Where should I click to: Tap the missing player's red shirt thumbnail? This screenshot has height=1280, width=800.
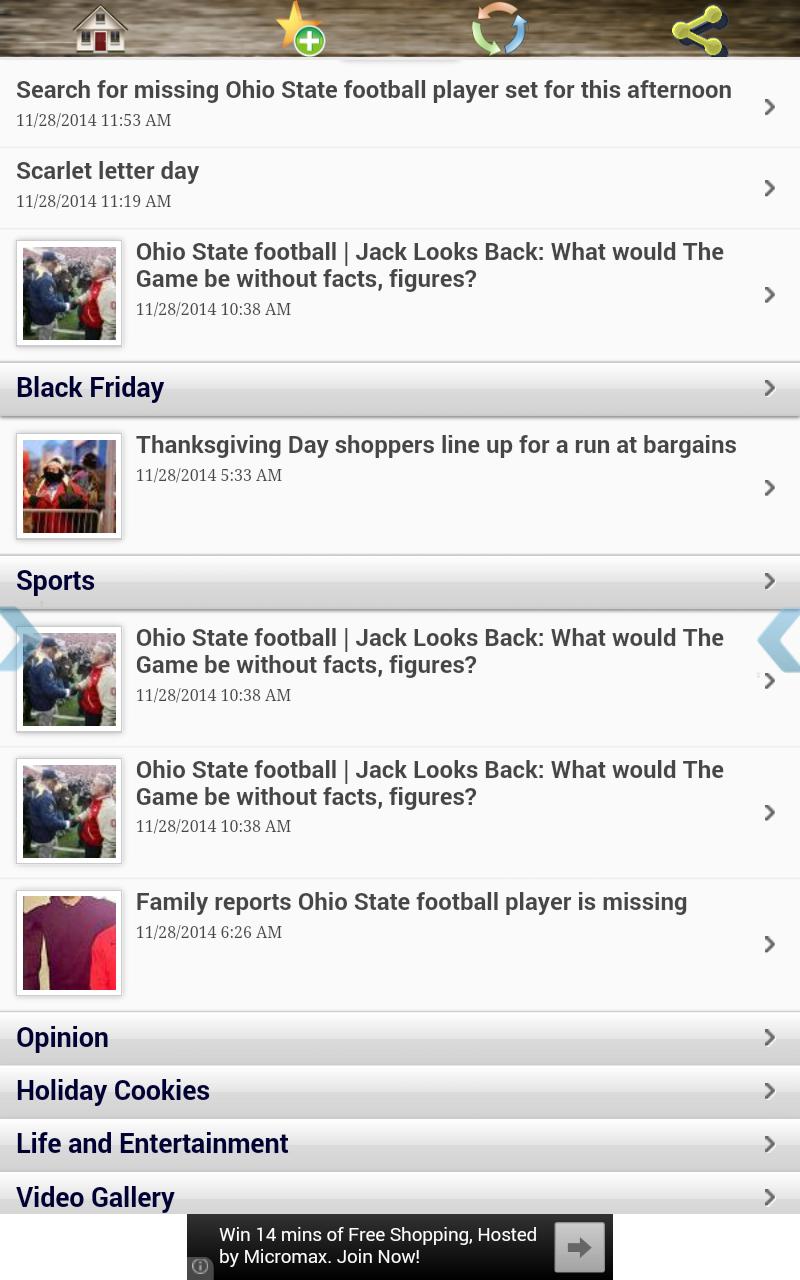click(69, 942)
